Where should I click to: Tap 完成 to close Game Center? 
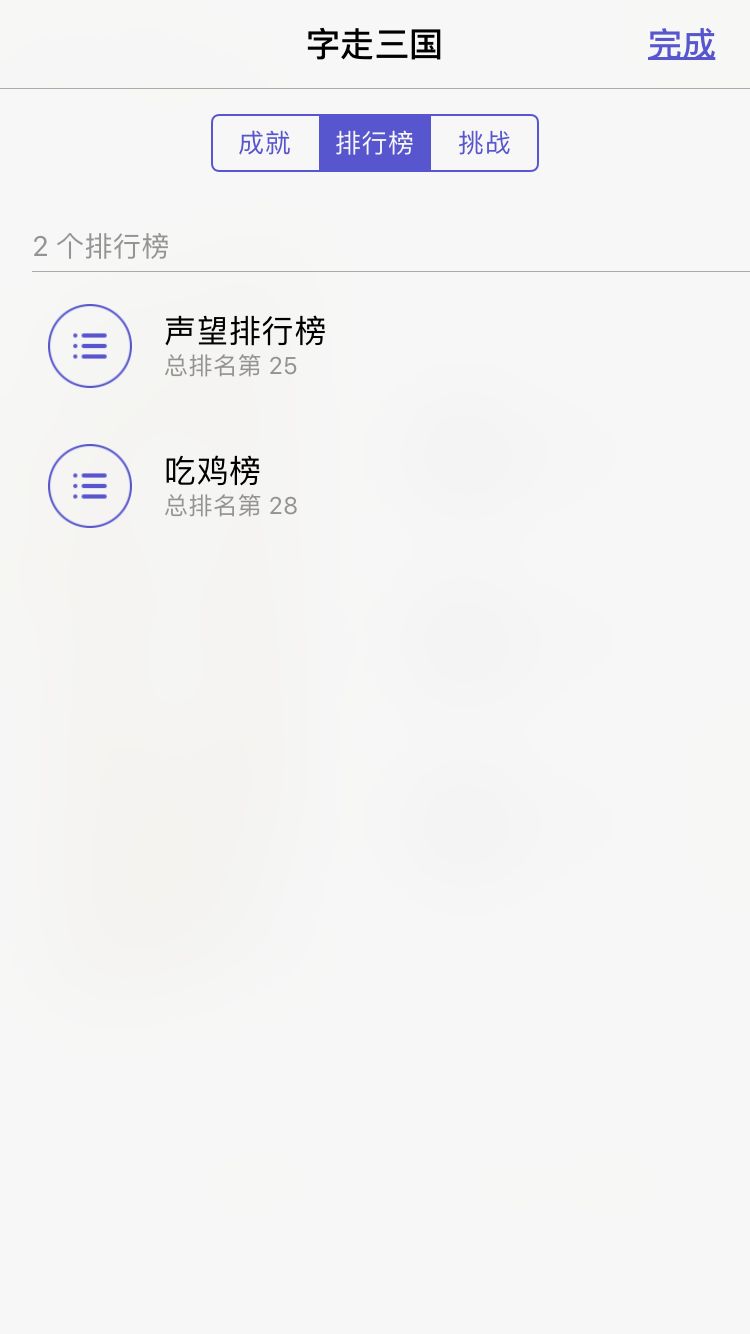pos(681,45)
